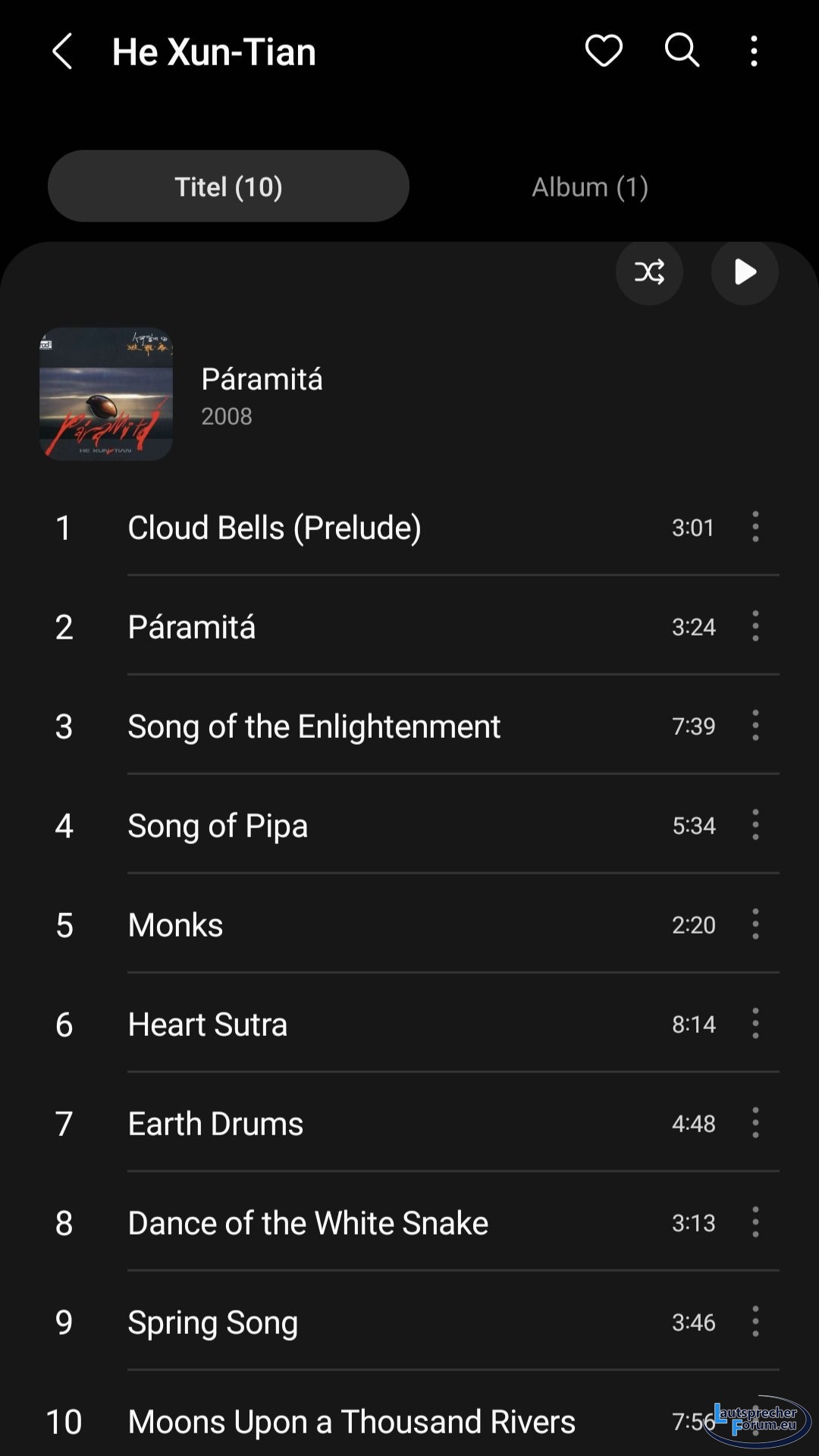Play Cloud Bells (Prelude)
819x1456 pixels.
[x=275, y=528]
